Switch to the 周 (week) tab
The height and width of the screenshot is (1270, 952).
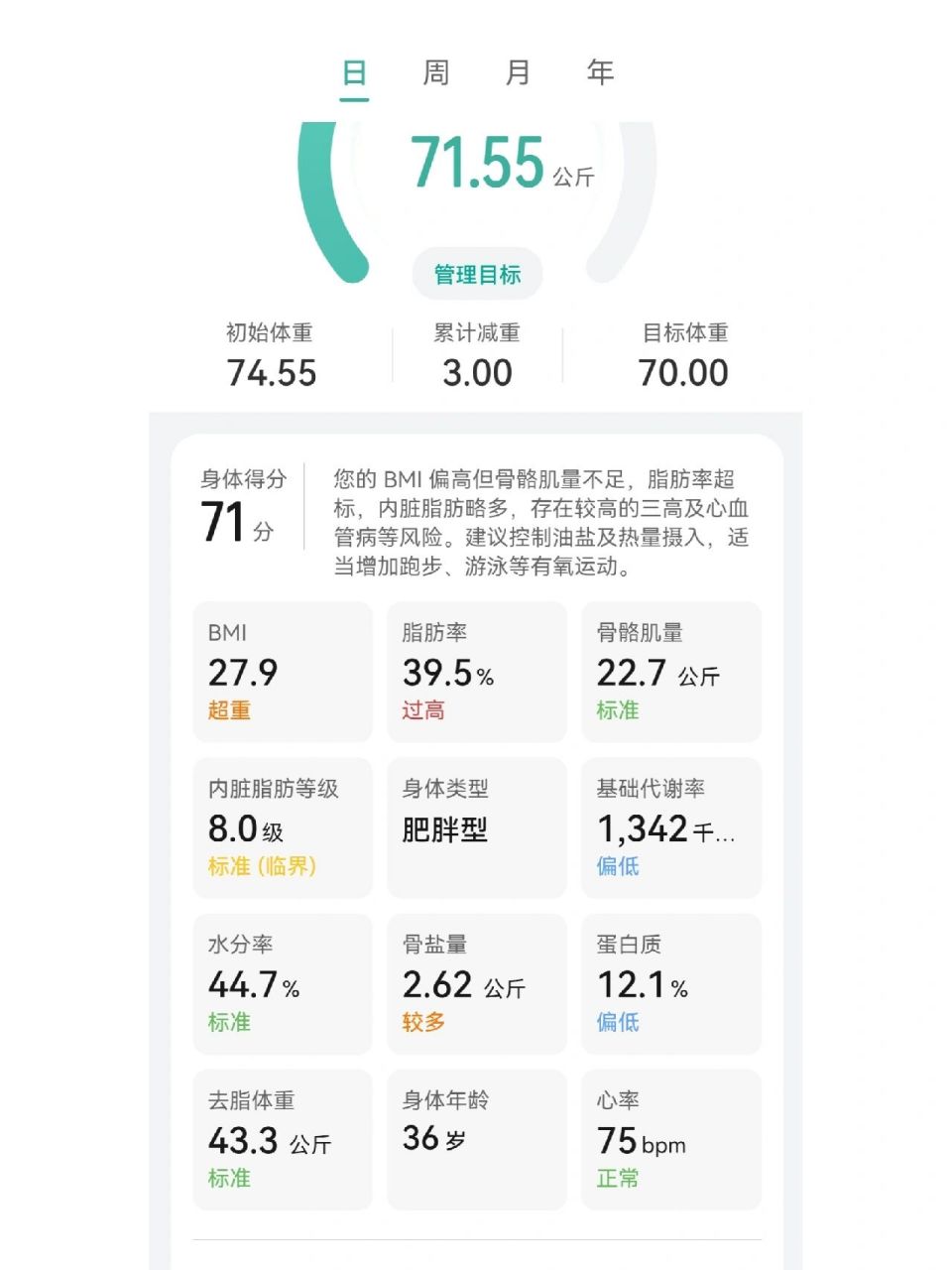click(x=434, y=70)
